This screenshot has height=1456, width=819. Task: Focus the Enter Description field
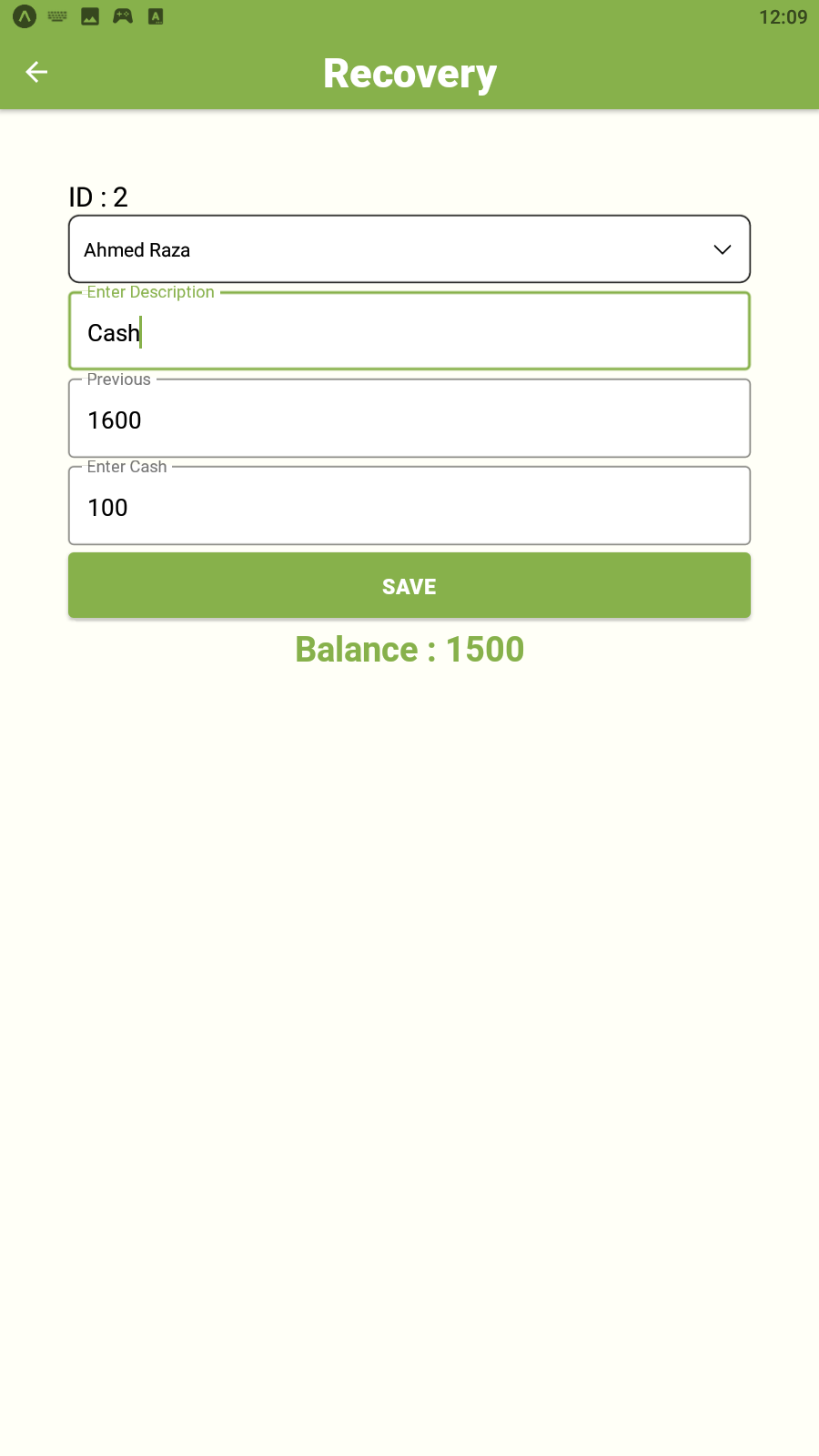point(409,332)
